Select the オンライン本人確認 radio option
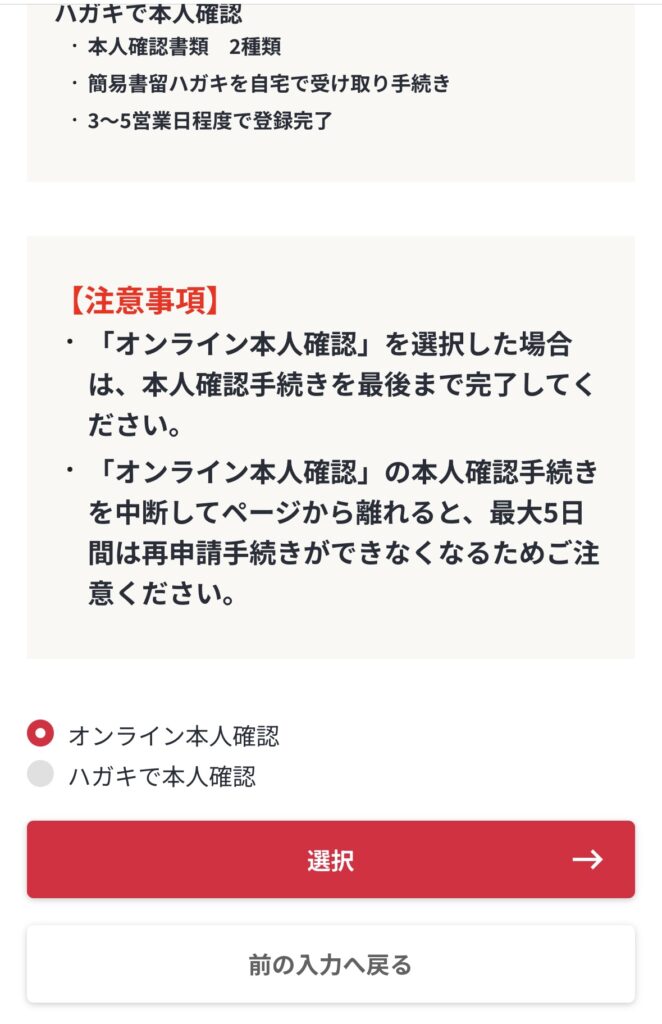 point(40,735)
